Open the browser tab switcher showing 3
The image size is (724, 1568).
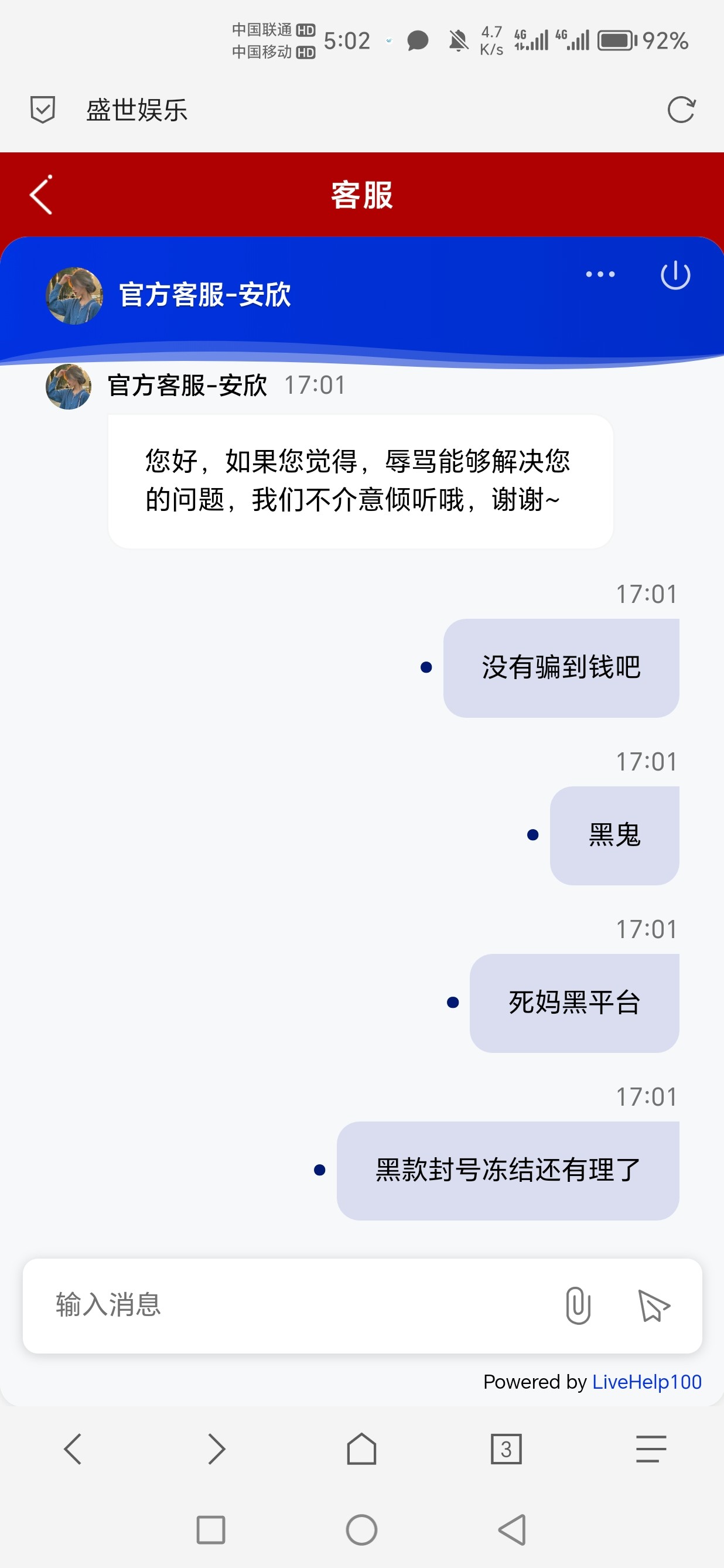tap(506, 1448)
